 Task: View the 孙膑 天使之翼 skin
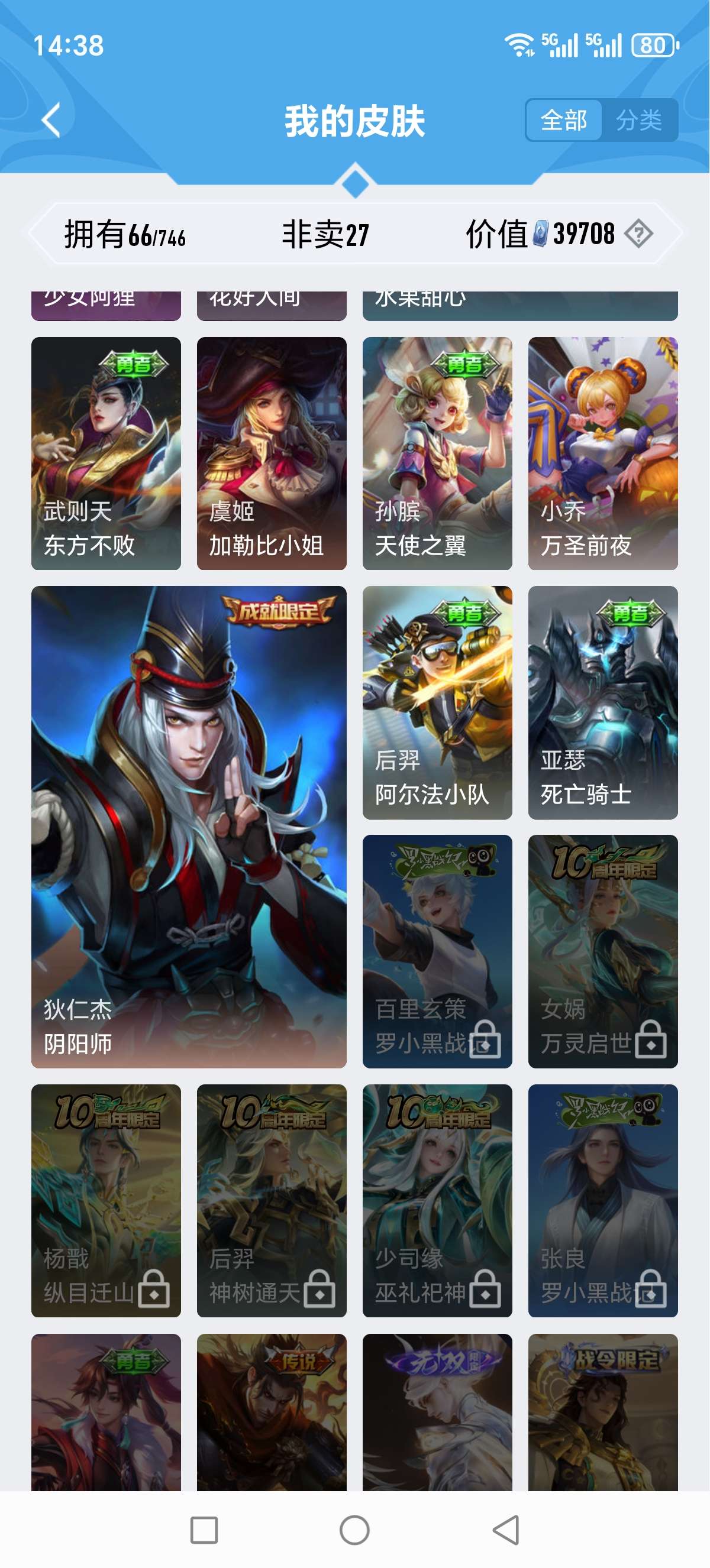(437, 453)
